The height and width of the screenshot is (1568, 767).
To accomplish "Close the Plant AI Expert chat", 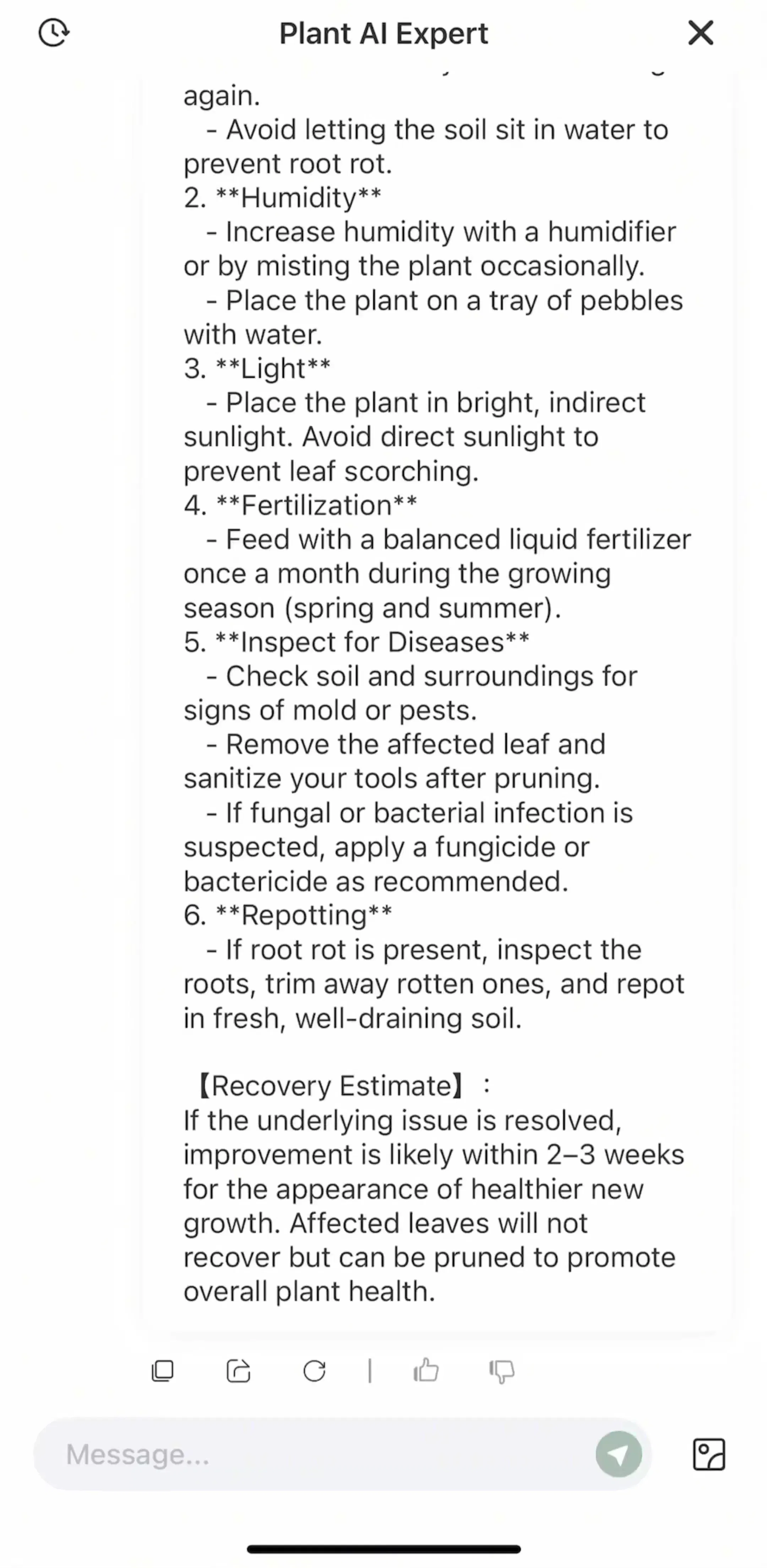I will 701,33.
